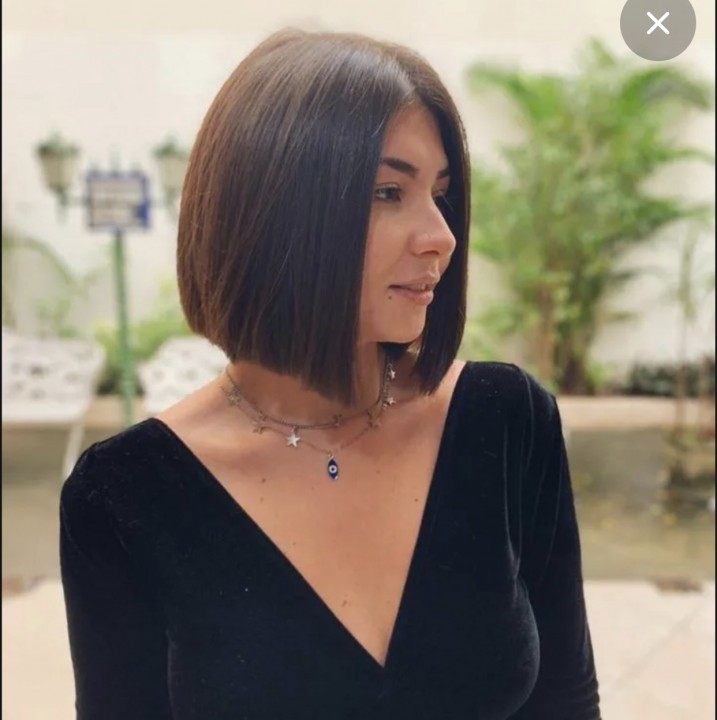
Task: Close the full-screen photo viewer
Action: (657, 23)
